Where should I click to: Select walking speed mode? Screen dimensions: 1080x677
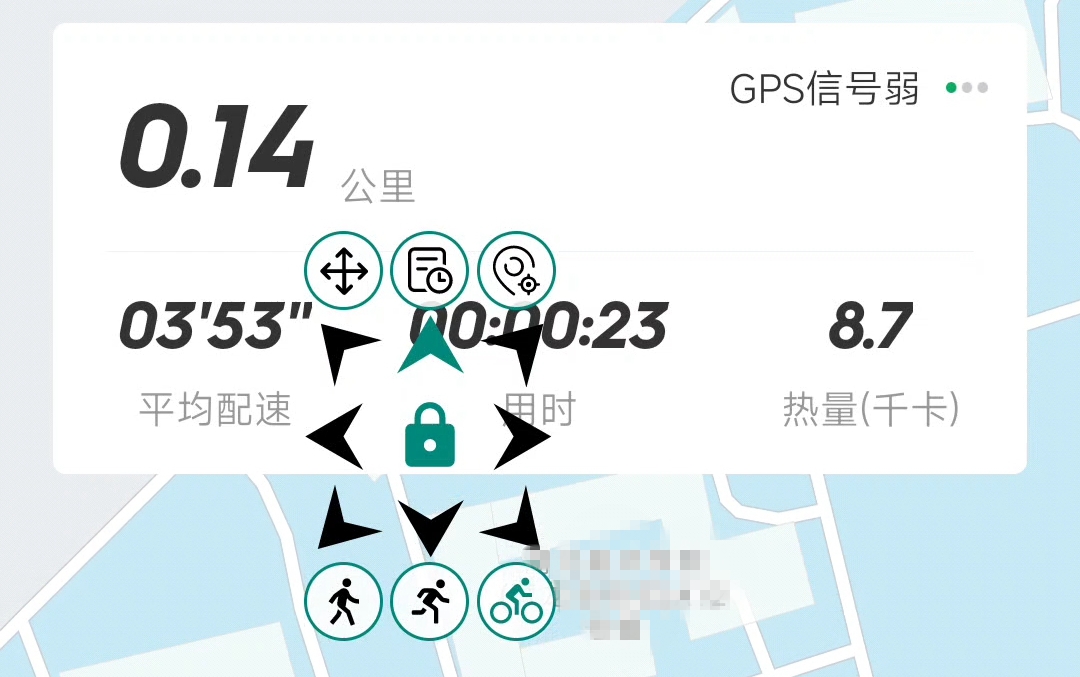[x=343, y=602]
